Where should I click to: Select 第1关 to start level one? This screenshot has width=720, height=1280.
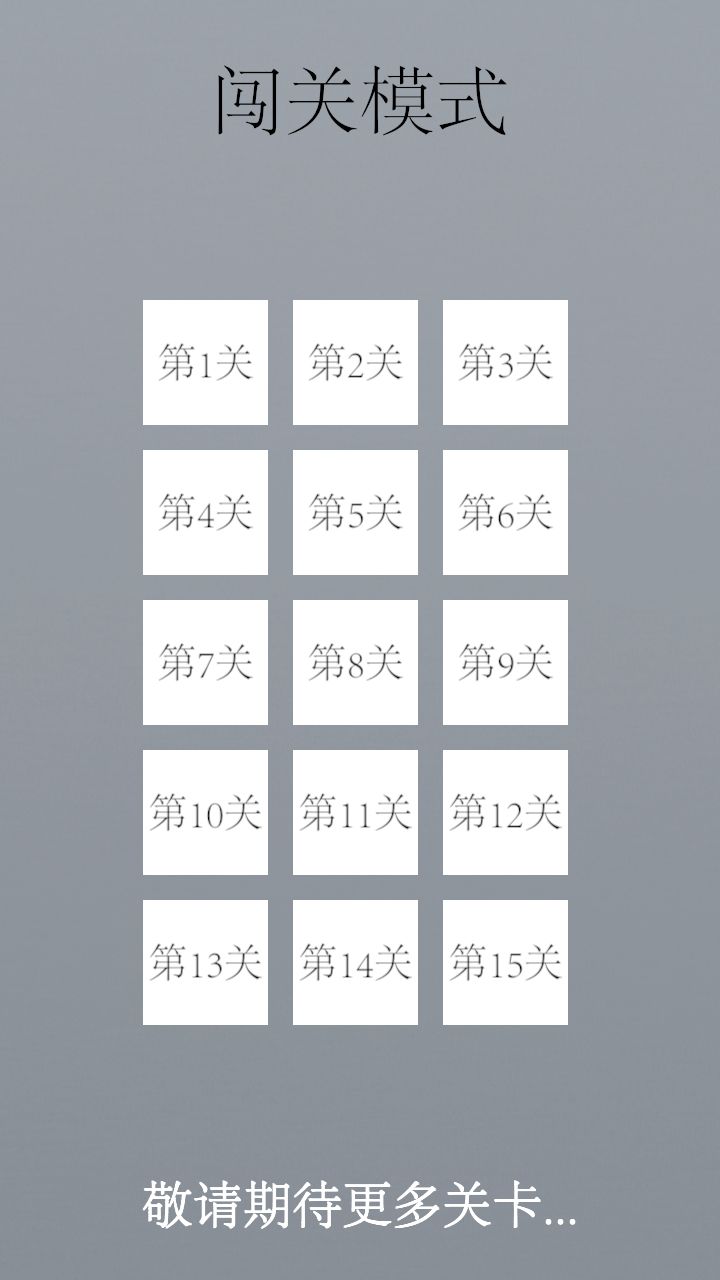[x=205, y=363]
